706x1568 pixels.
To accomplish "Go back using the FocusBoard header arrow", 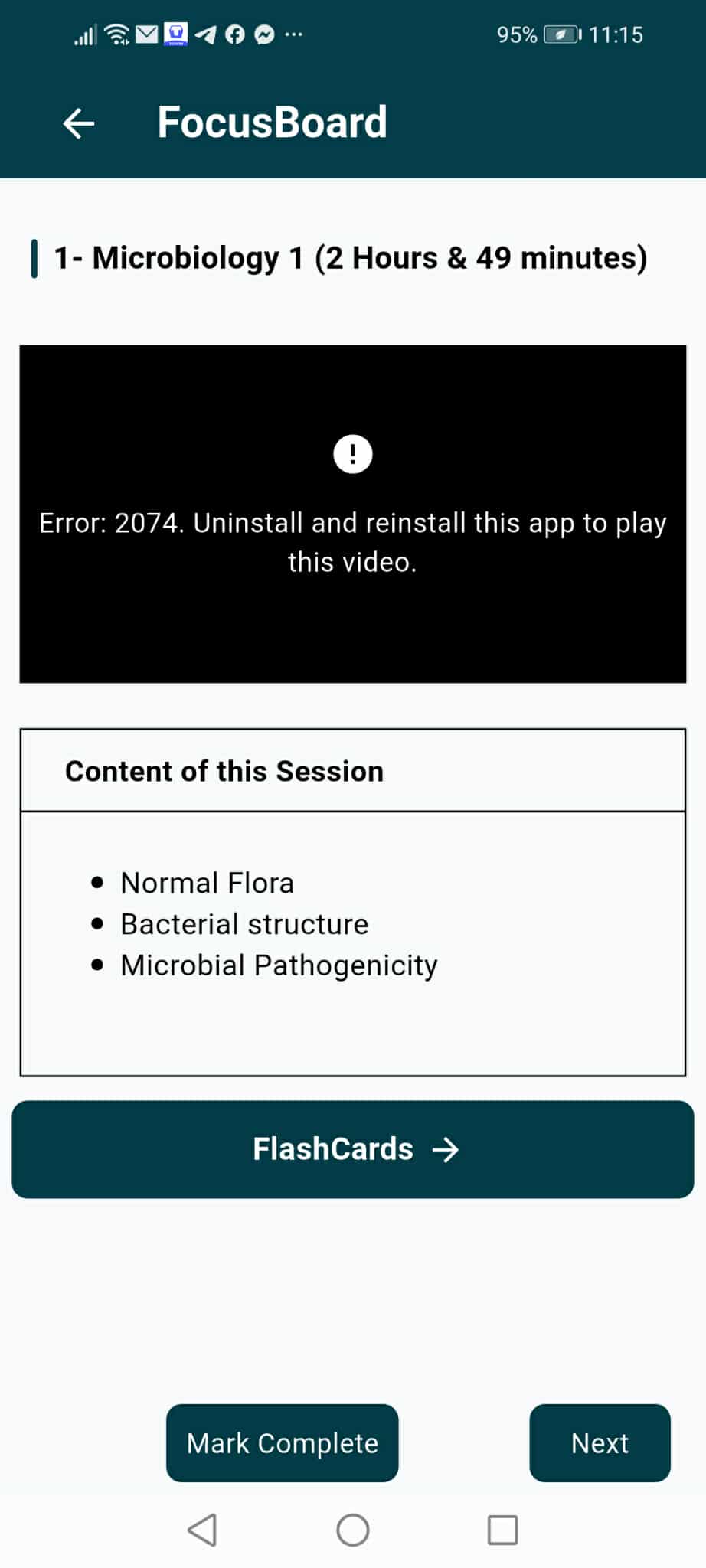I will point(79,123).
